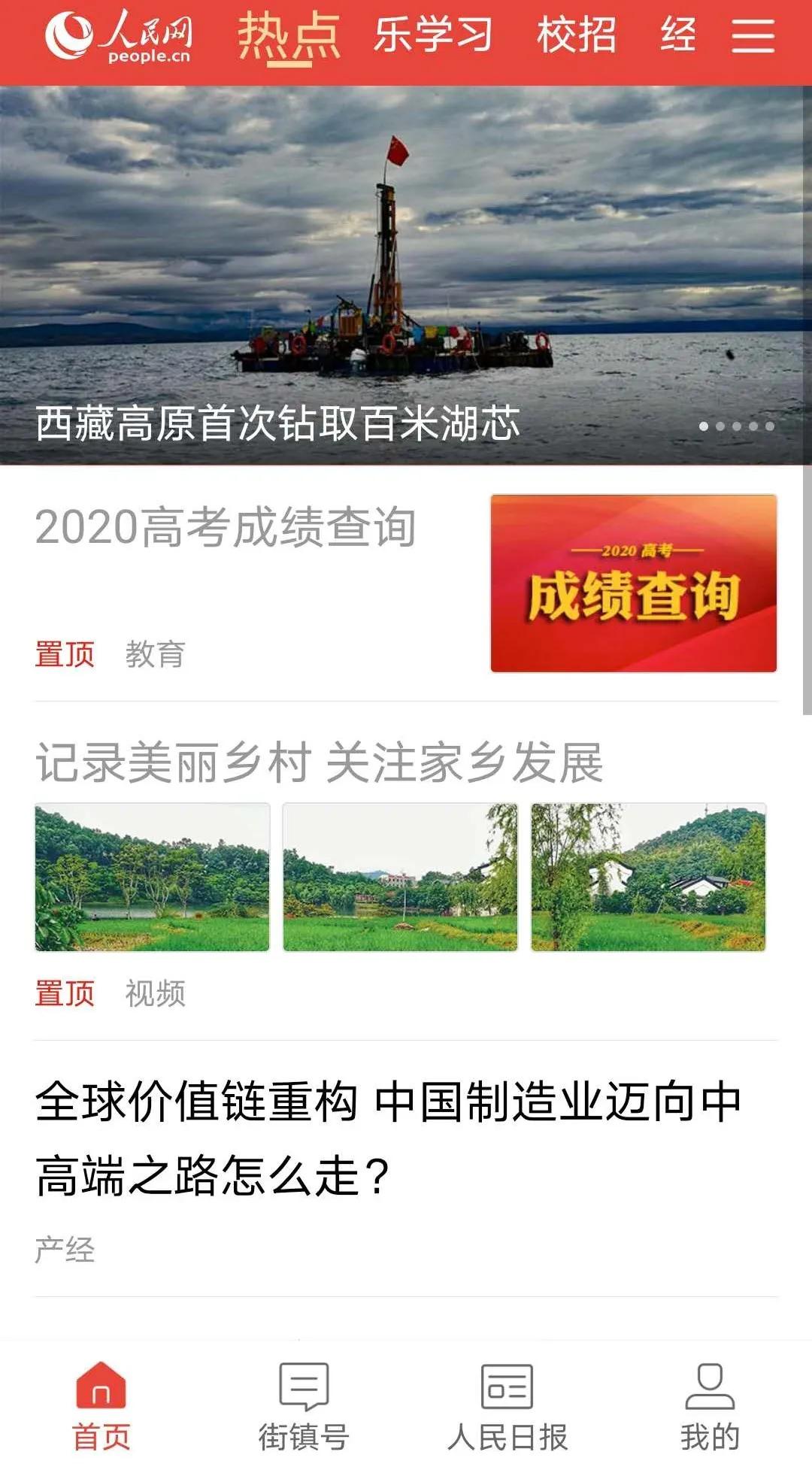Select the 校招 top tab
Image resolution: width=812 pixels, height=1473 pixels.
(x=577, y=35)
